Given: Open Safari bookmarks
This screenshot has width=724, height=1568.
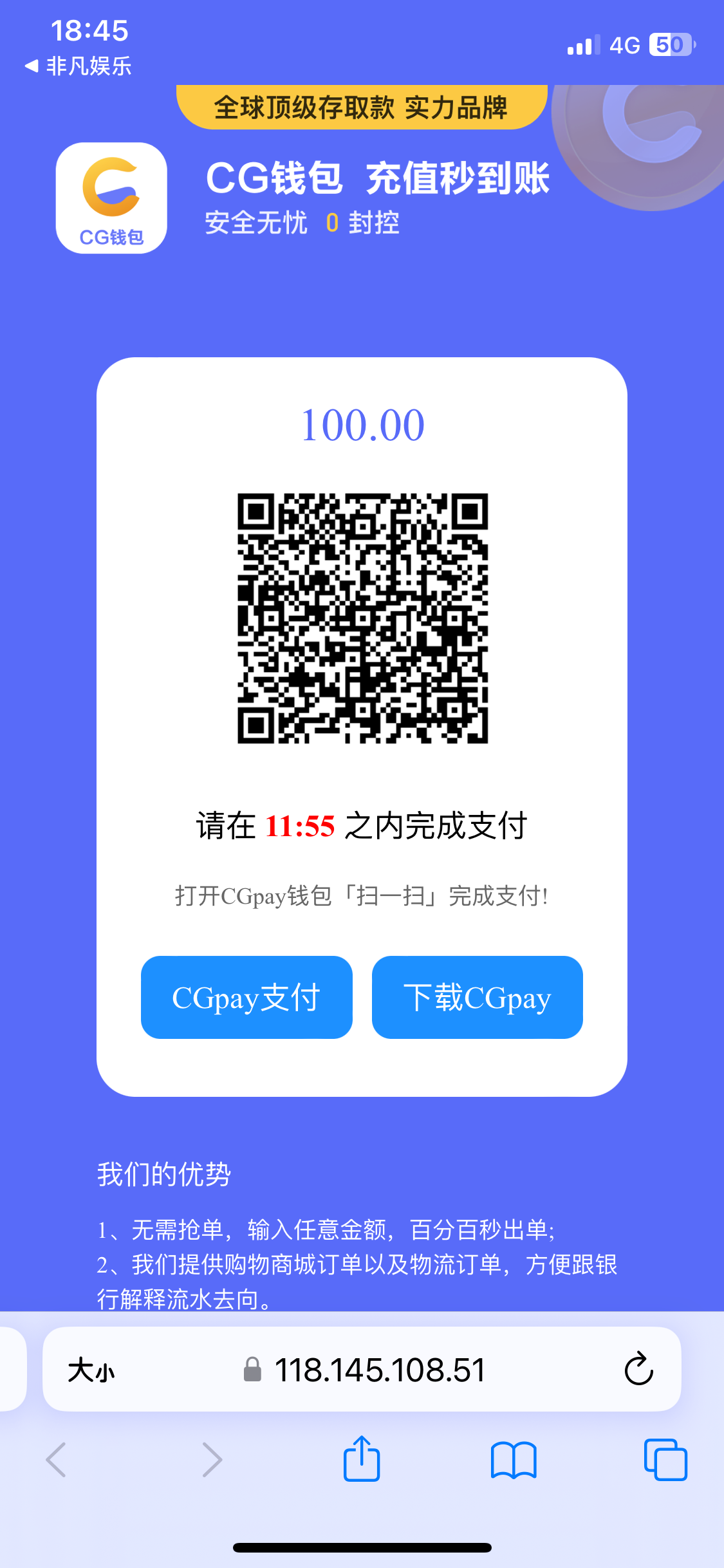Looking at the screenshot, I should tap(513, 1459).
